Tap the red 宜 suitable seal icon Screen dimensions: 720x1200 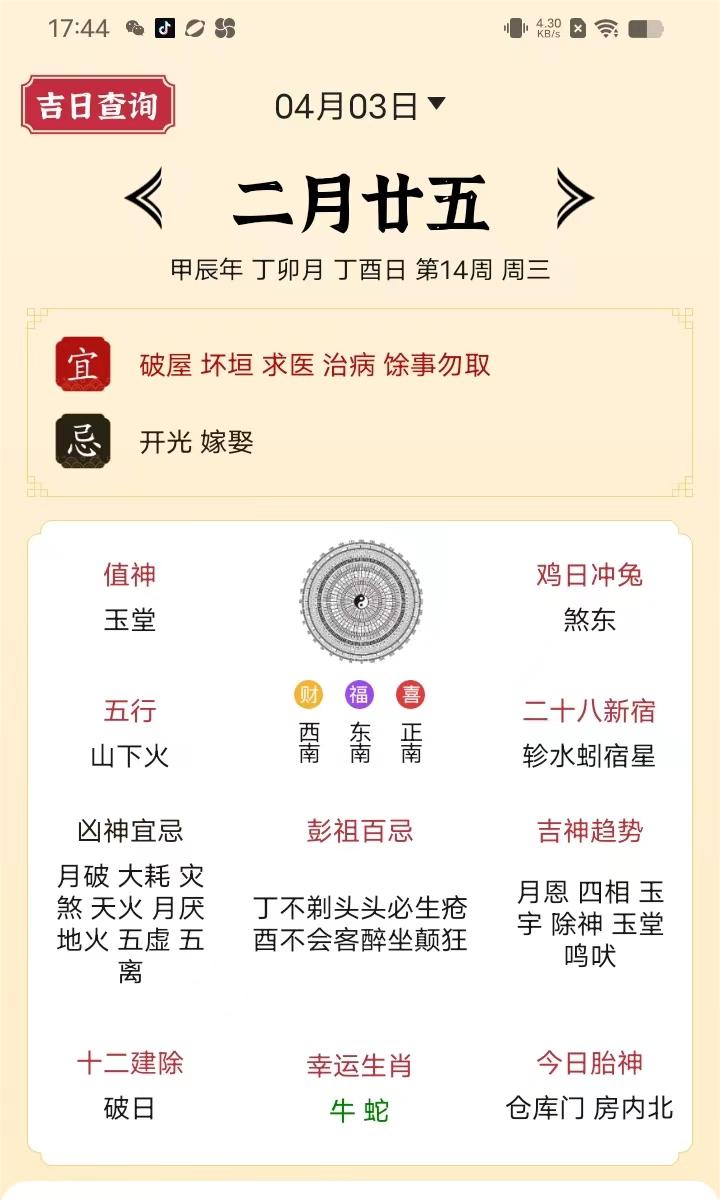[82, 365]
